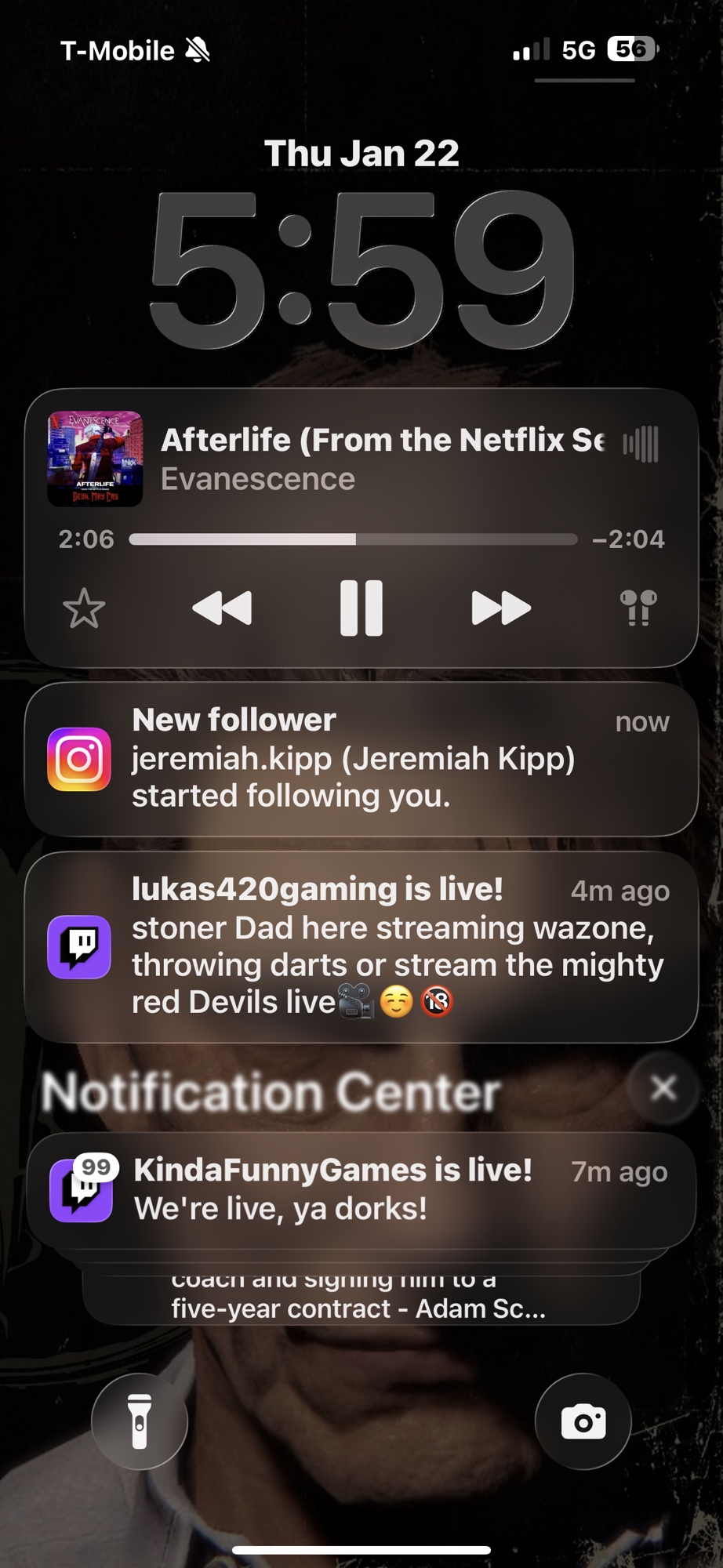Tap the playback progress bar
This screenshot has height=1568, width=723.
pos(353,539)
